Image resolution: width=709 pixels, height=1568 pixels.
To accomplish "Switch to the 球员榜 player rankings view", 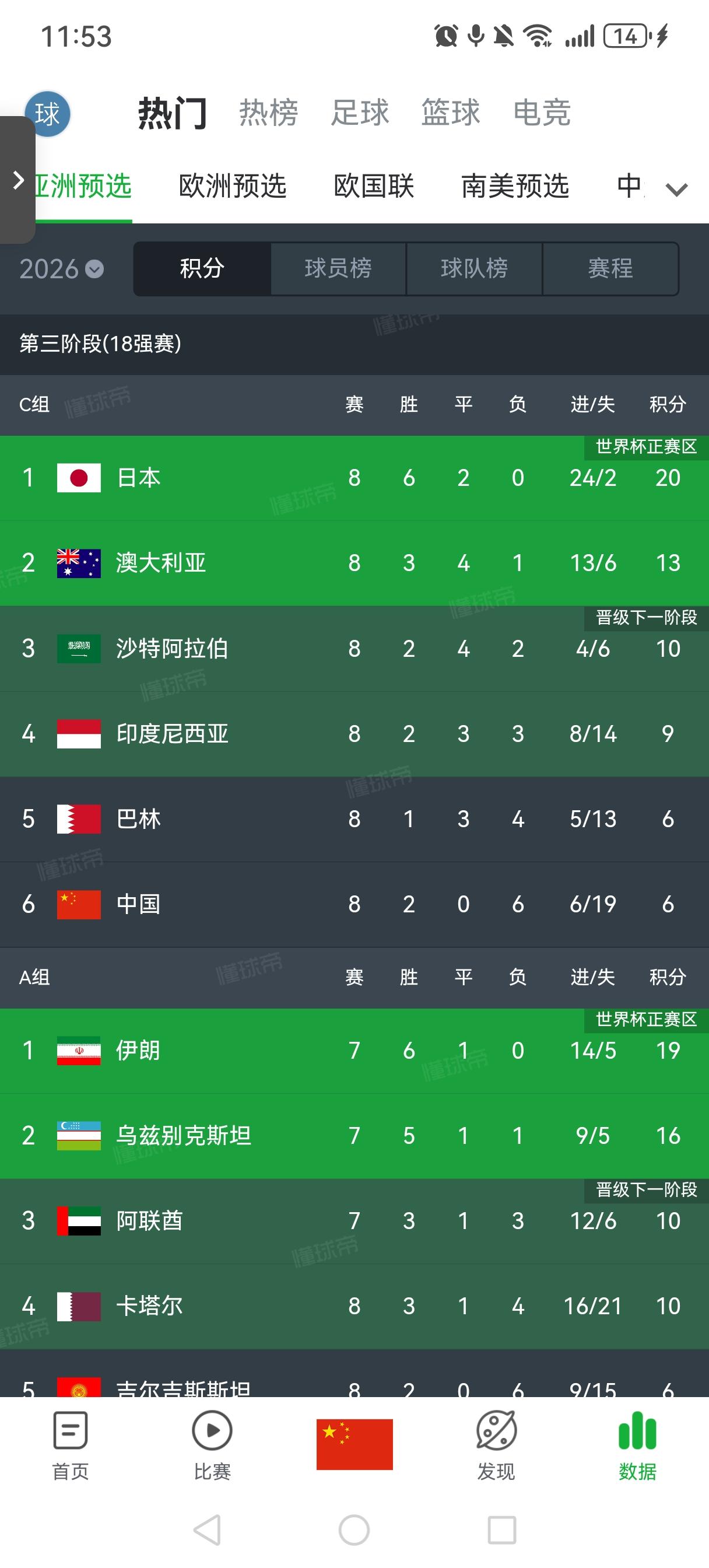I will [338, 268].
